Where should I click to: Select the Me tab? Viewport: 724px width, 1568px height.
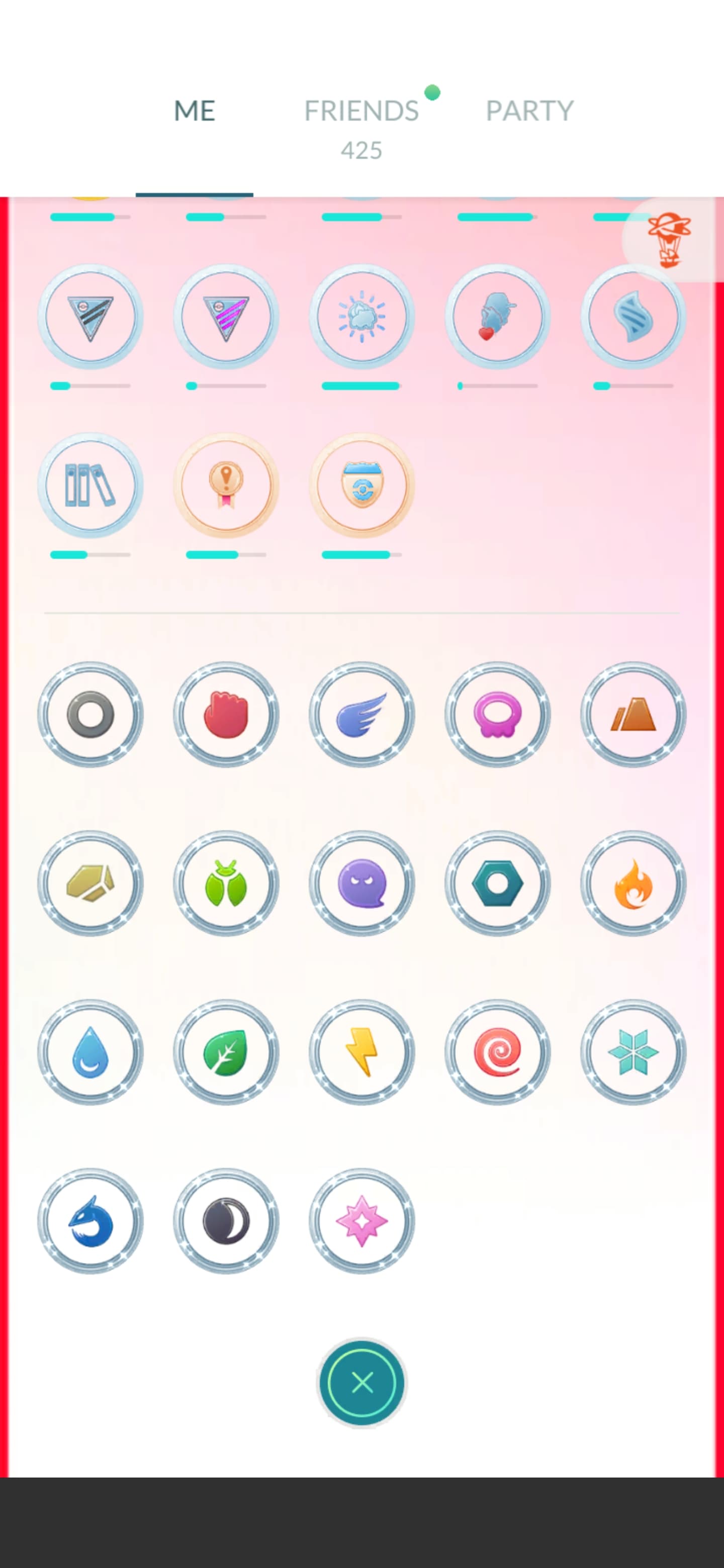194,112
